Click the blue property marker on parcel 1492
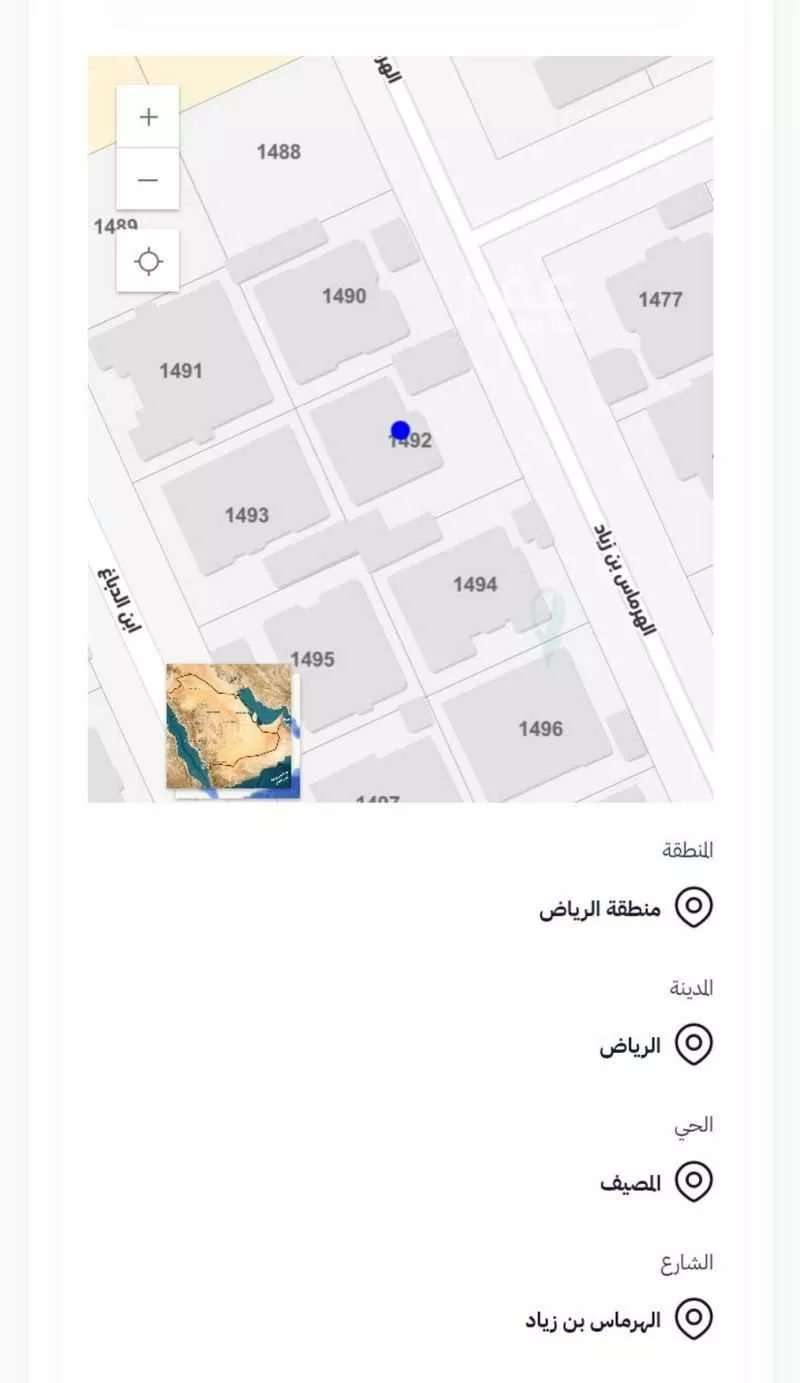Screen dimensions: 800x1383 tap(400, 429)
